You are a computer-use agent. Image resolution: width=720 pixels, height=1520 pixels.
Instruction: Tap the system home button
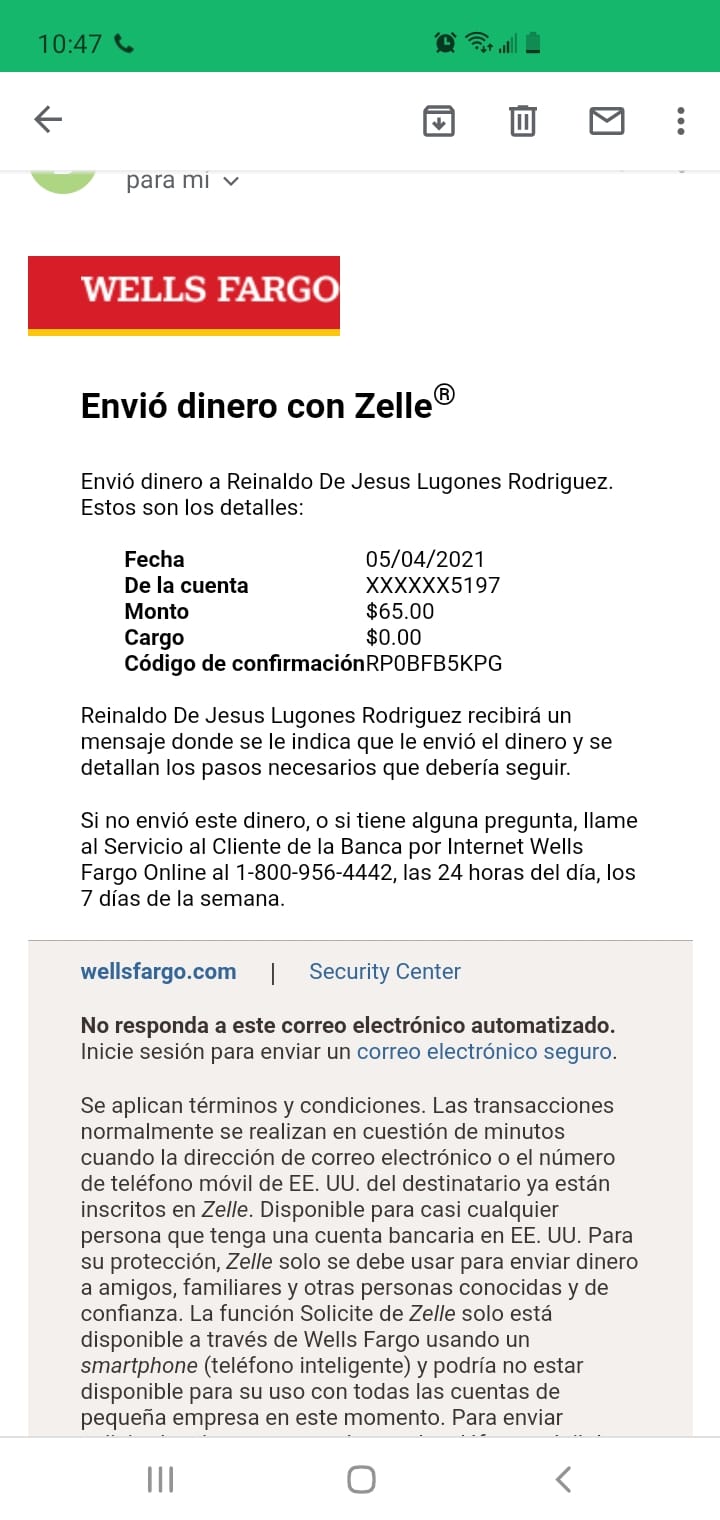(x=361, y=1479)
